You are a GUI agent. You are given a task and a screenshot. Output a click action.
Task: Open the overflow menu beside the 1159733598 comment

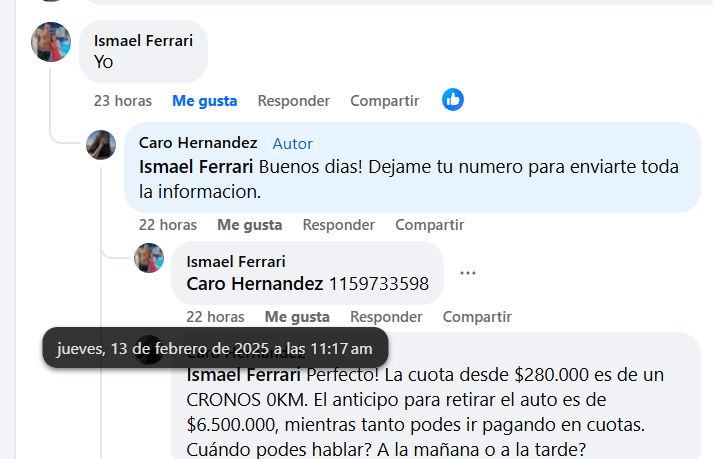(x=468, y=273)
